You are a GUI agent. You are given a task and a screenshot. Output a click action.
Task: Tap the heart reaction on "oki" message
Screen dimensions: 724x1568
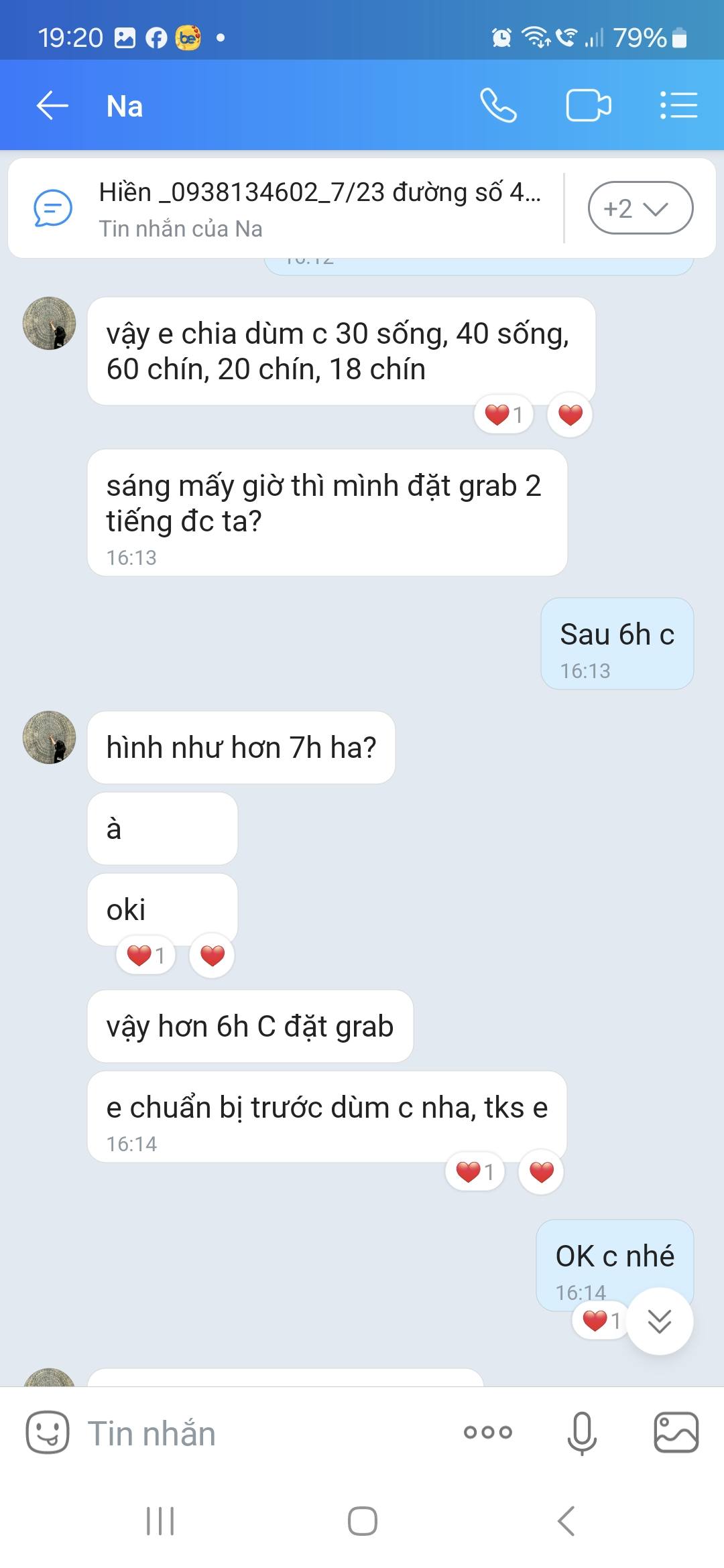point(212,955)
